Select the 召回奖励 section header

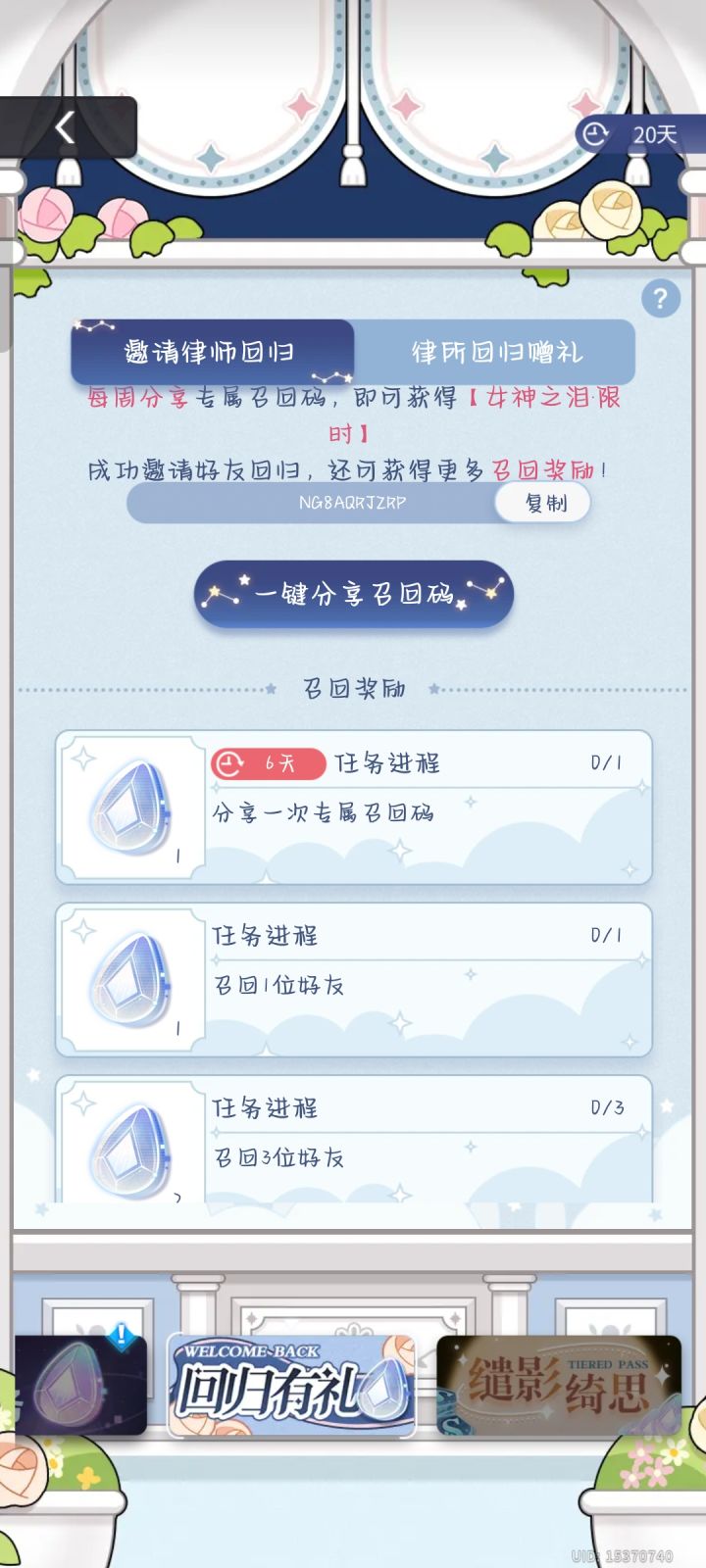(x=353, y=690)
